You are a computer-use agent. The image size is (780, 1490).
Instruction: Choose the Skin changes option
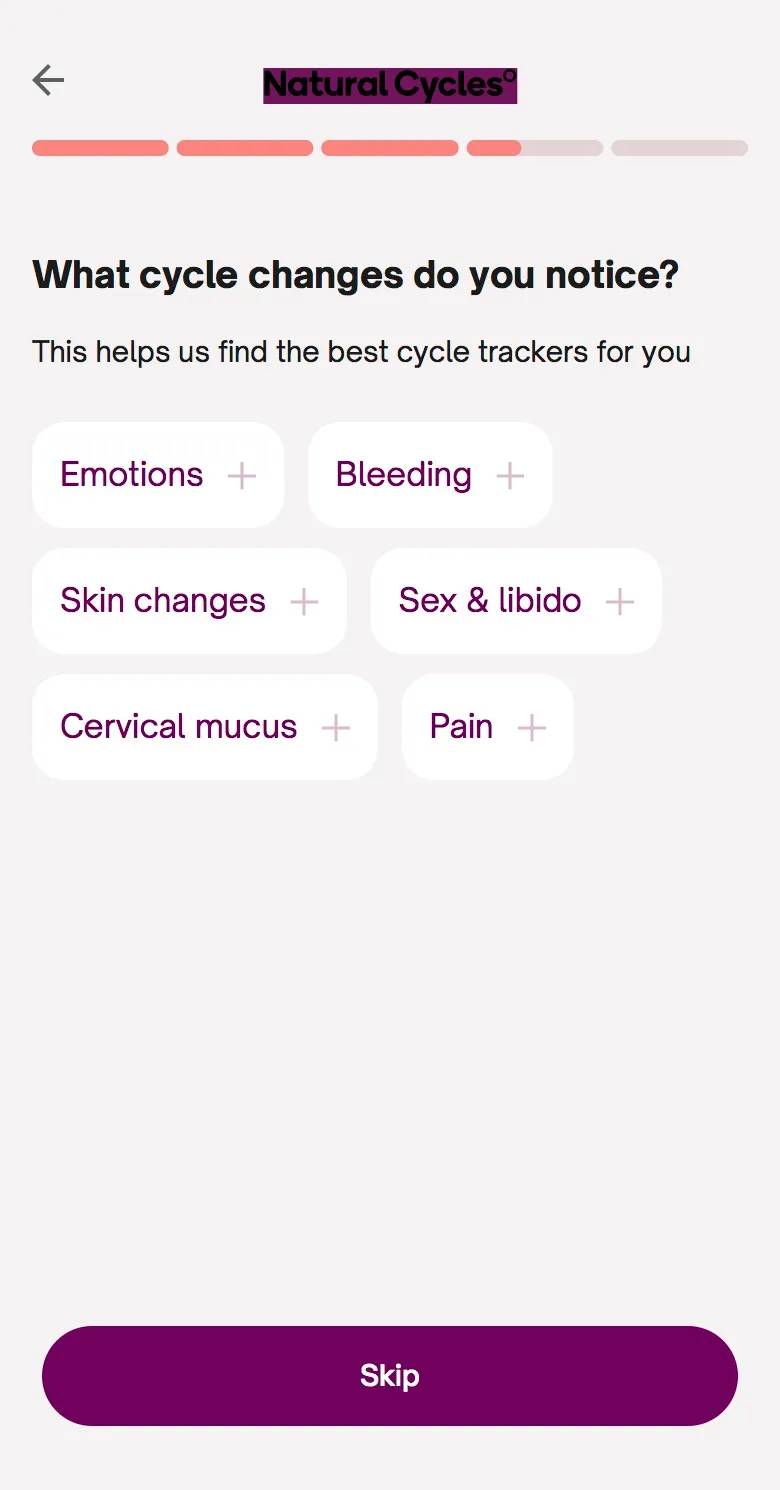tap(189, 601)
